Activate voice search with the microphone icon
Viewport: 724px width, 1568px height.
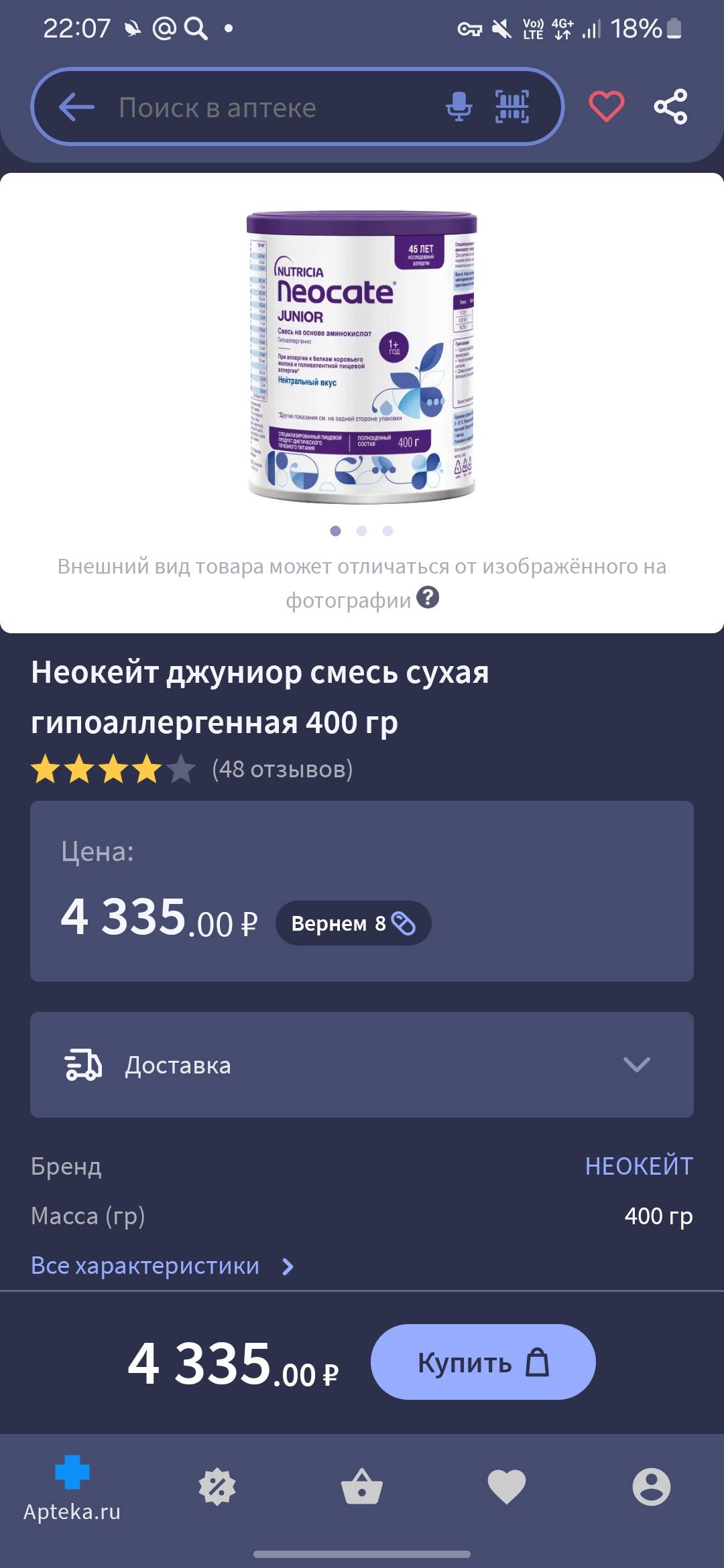pos(459,107)
